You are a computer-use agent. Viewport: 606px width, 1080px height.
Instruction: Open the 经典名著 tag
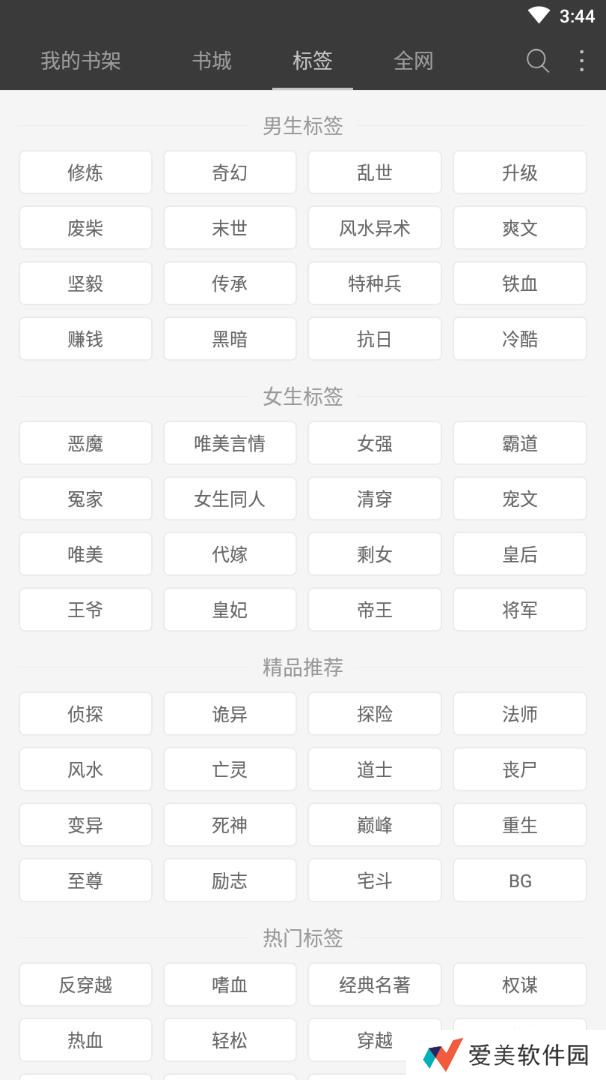coord(375,985)
